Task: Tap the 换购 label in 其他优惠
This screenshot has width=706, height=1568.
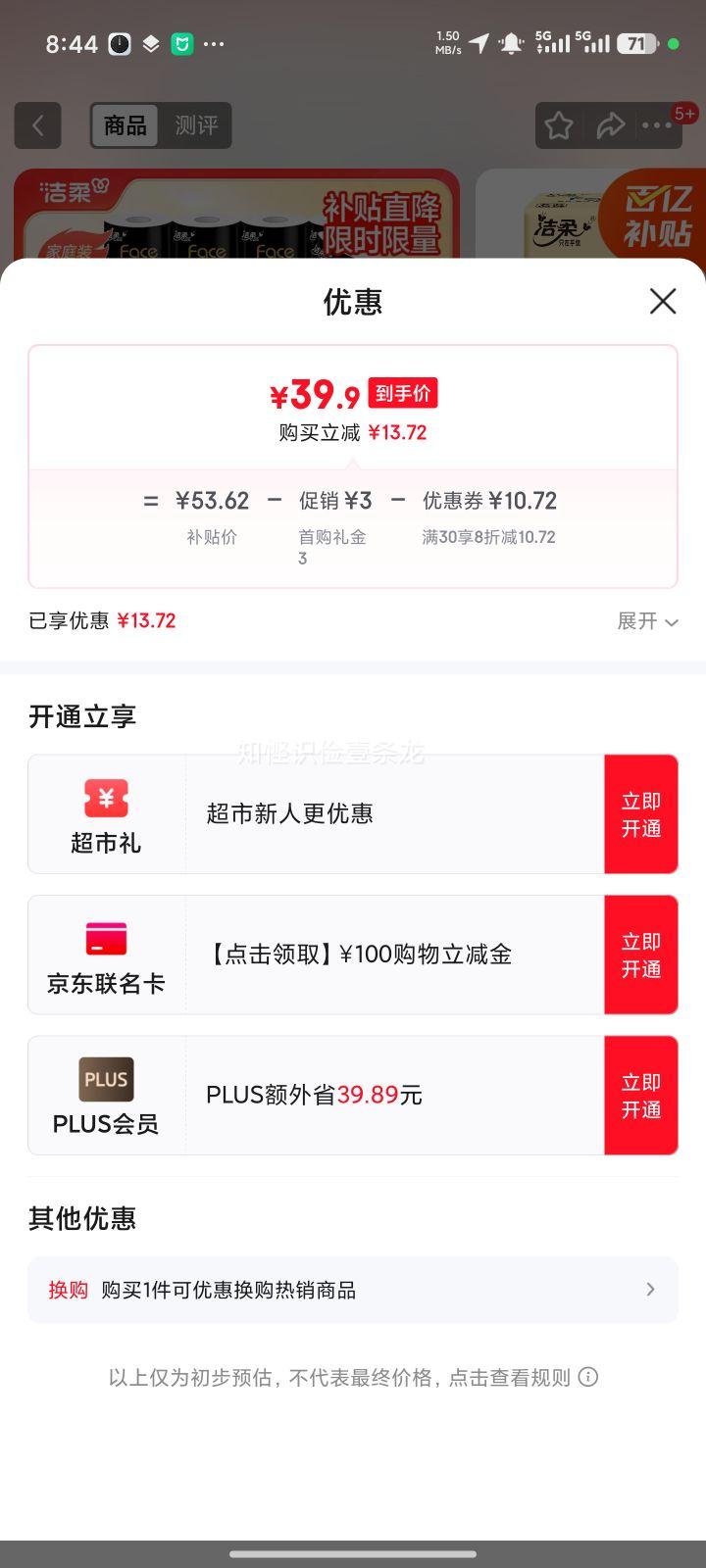Action: (x=66, y=1290)
